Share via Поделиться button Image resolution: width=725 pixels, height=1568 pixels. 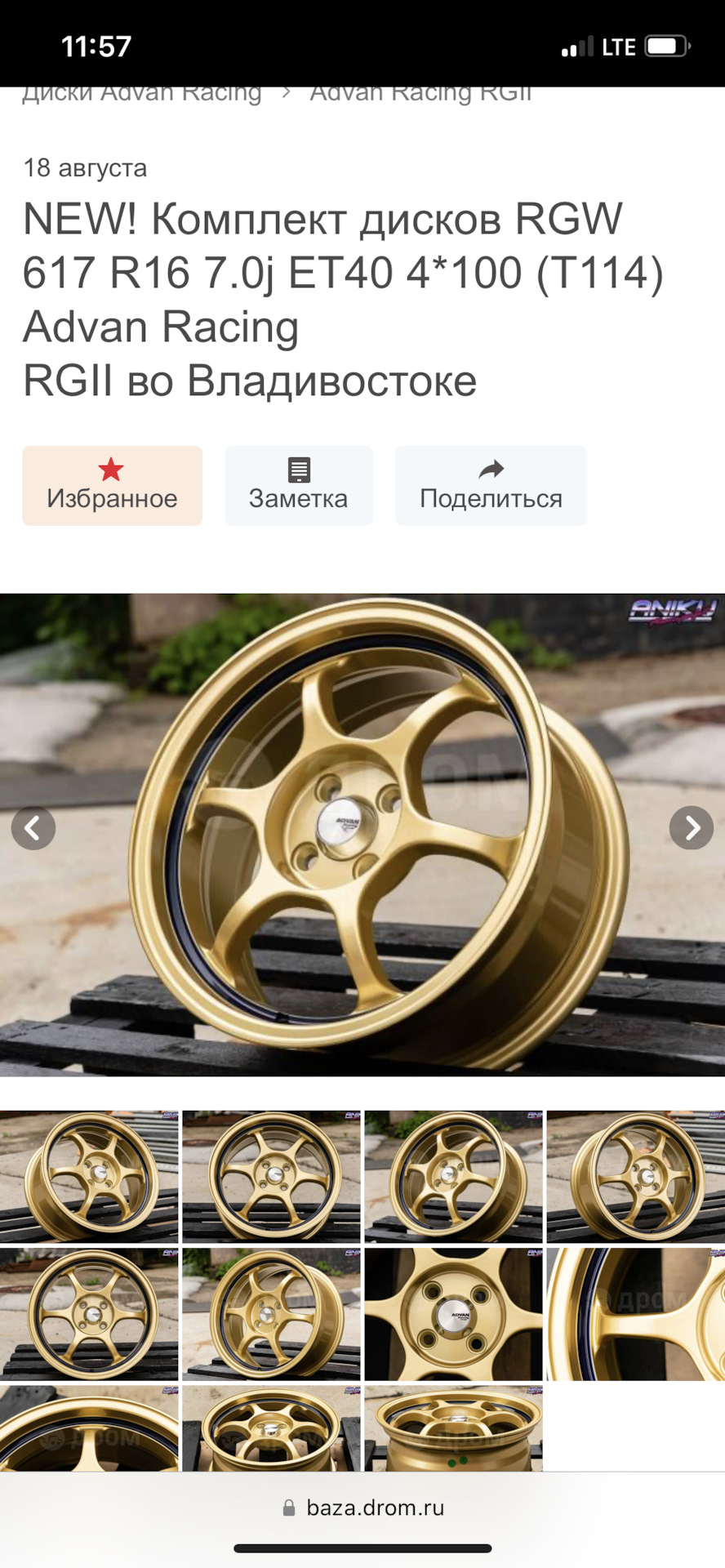(491, 485)
